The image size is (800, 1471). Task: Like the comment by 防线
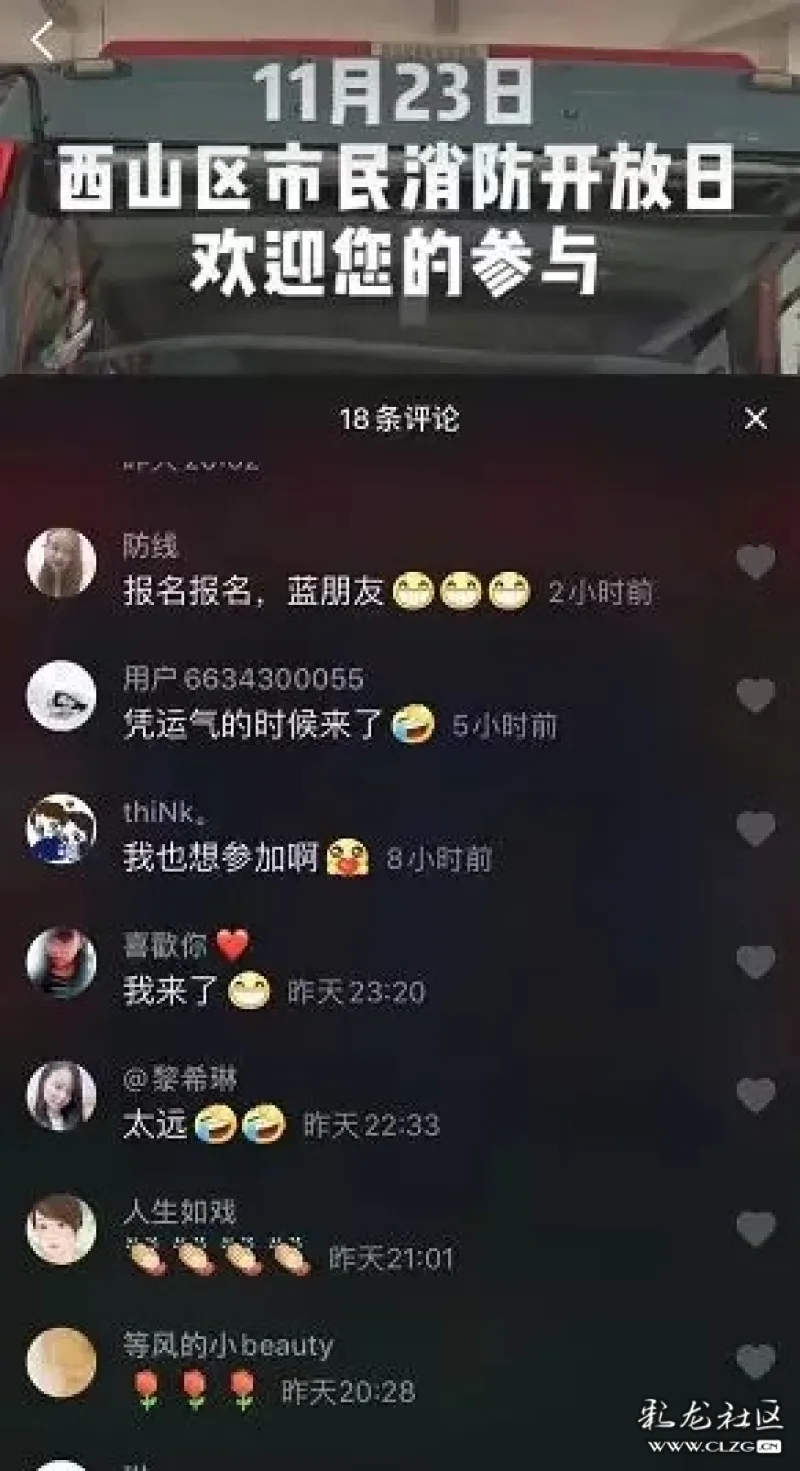coord(756,562)
